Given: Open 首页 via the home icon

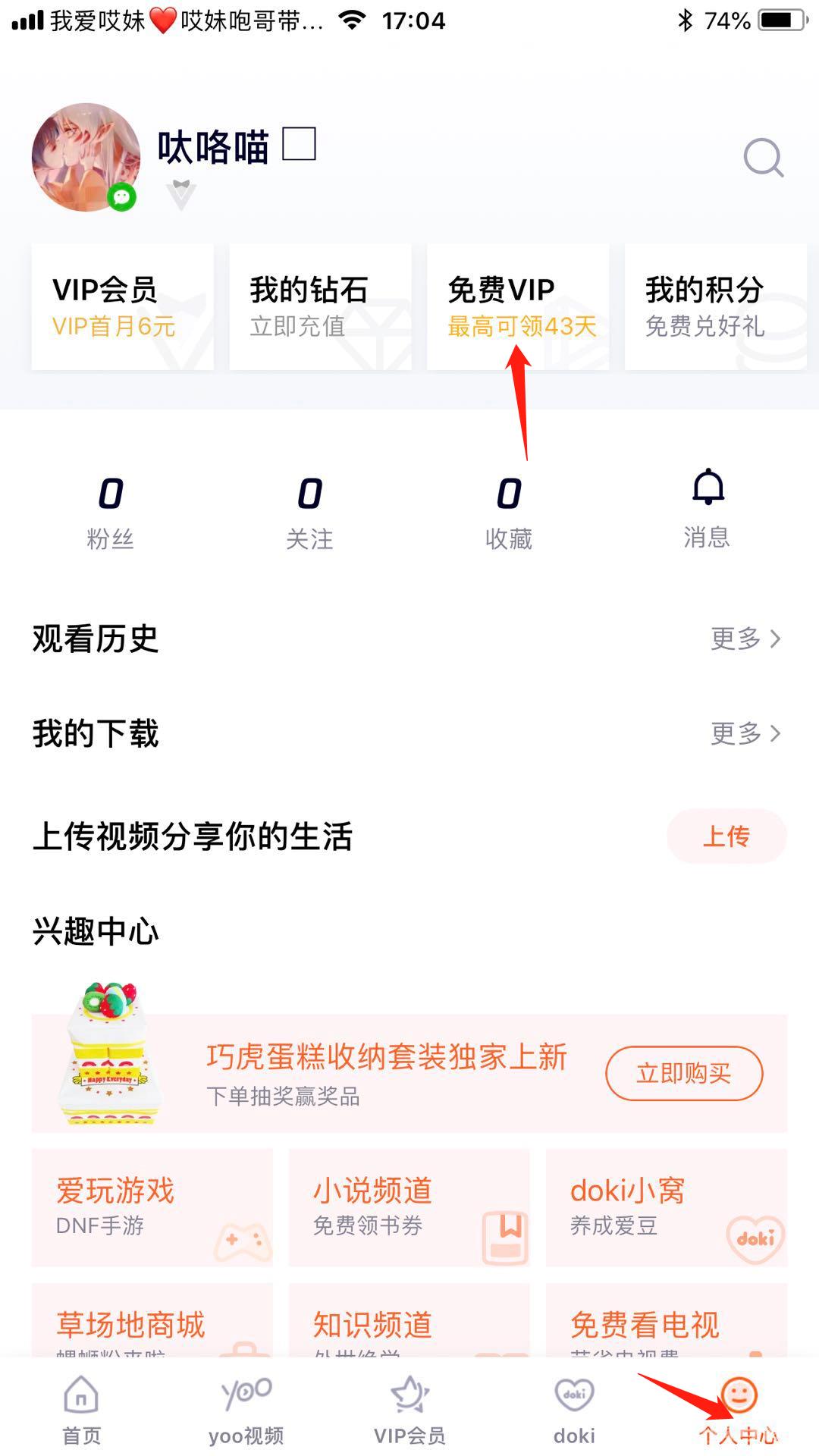Looking at the screenshot, I should pyautogui.click(x=81, y=1407).
